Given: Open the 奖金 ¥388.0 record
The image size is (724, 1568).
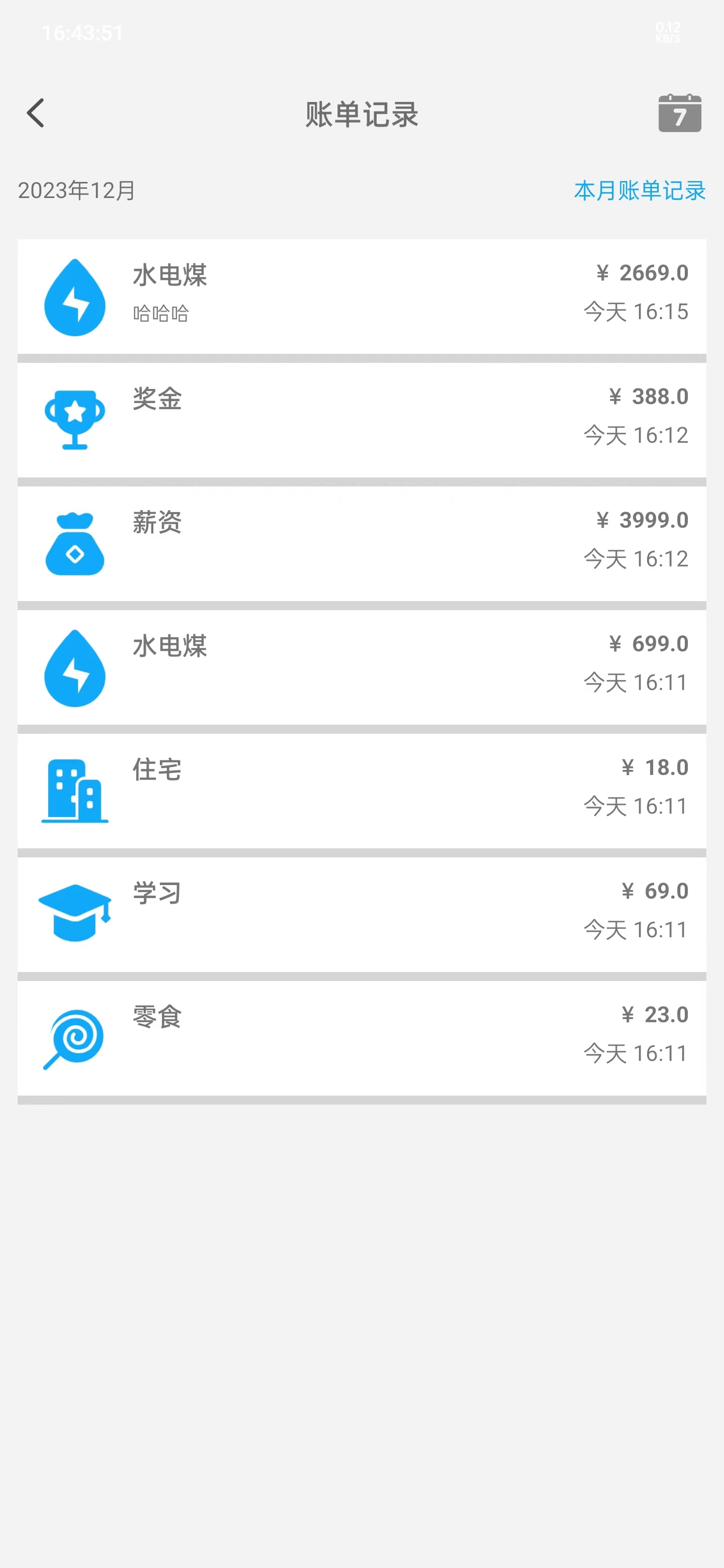Looking at the screenshot, I should [x=361, y=420].
